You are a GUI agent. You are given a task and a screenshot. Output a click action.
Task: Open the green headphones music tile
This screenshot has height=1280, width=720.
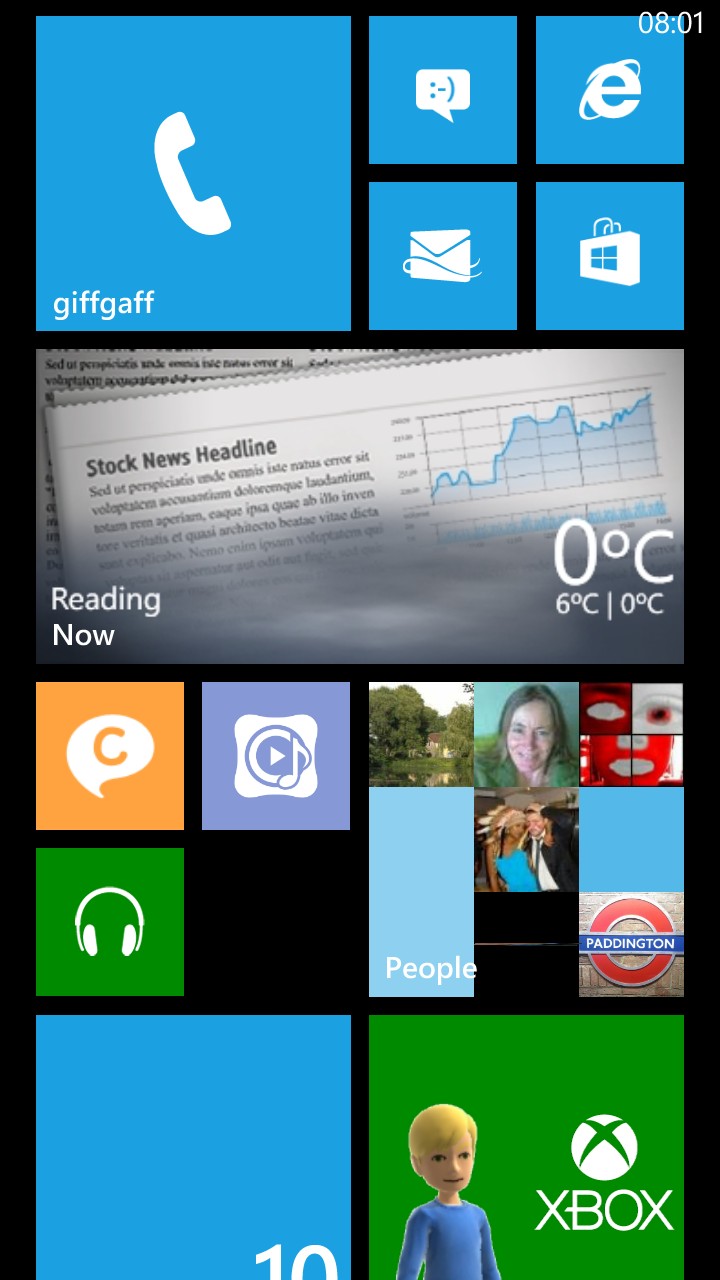click(110, 922)
